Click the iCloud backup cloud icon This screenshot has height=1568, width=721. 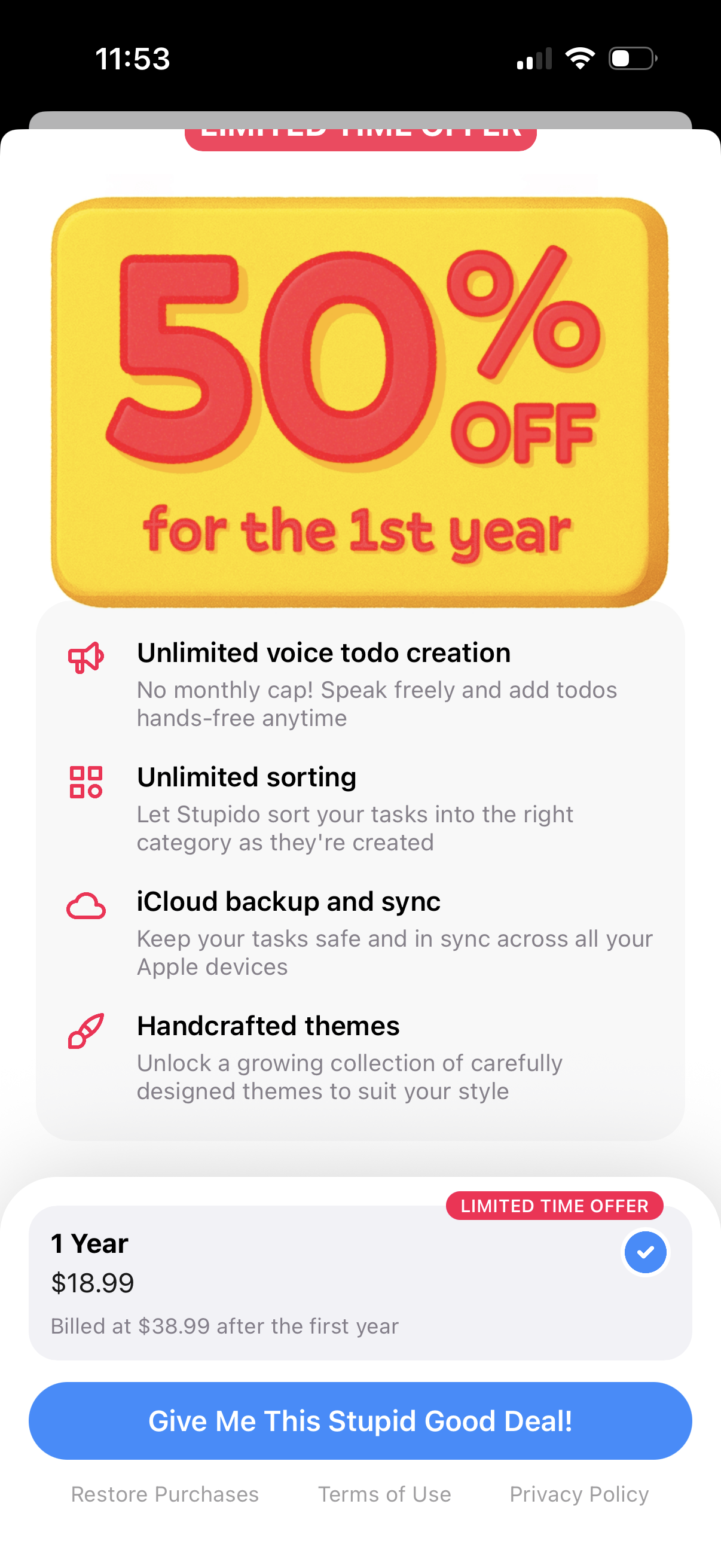(x=87, y=907)
